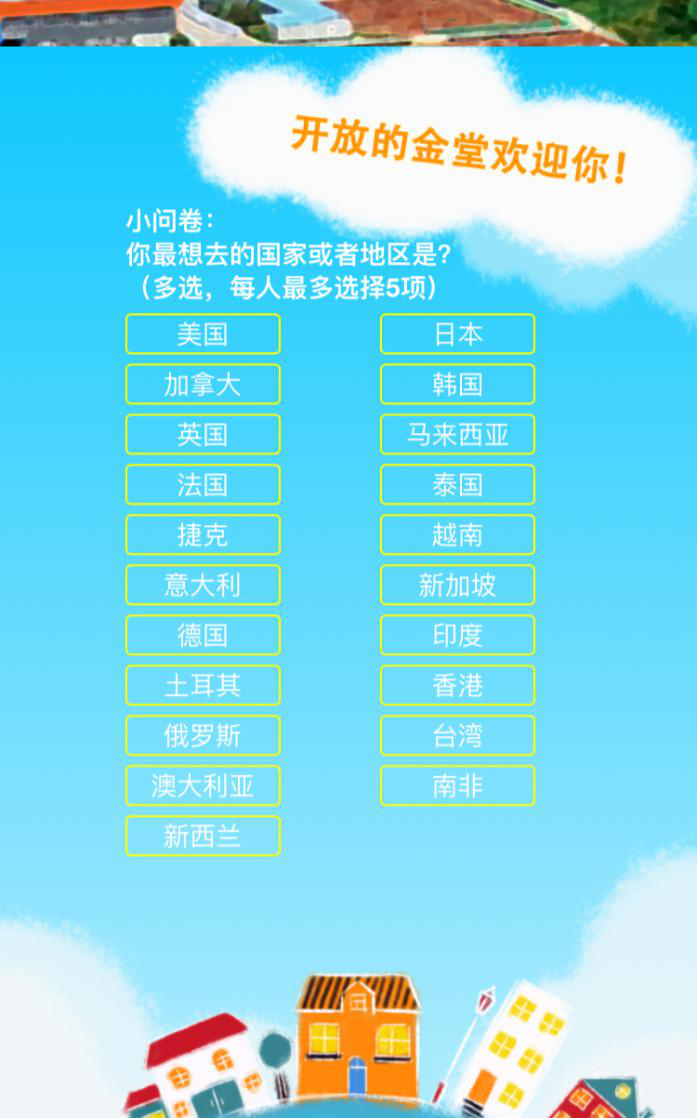Choose the 新加坡 option
The height and width of the screenshot is (1118, 697).
coord(458,585)
